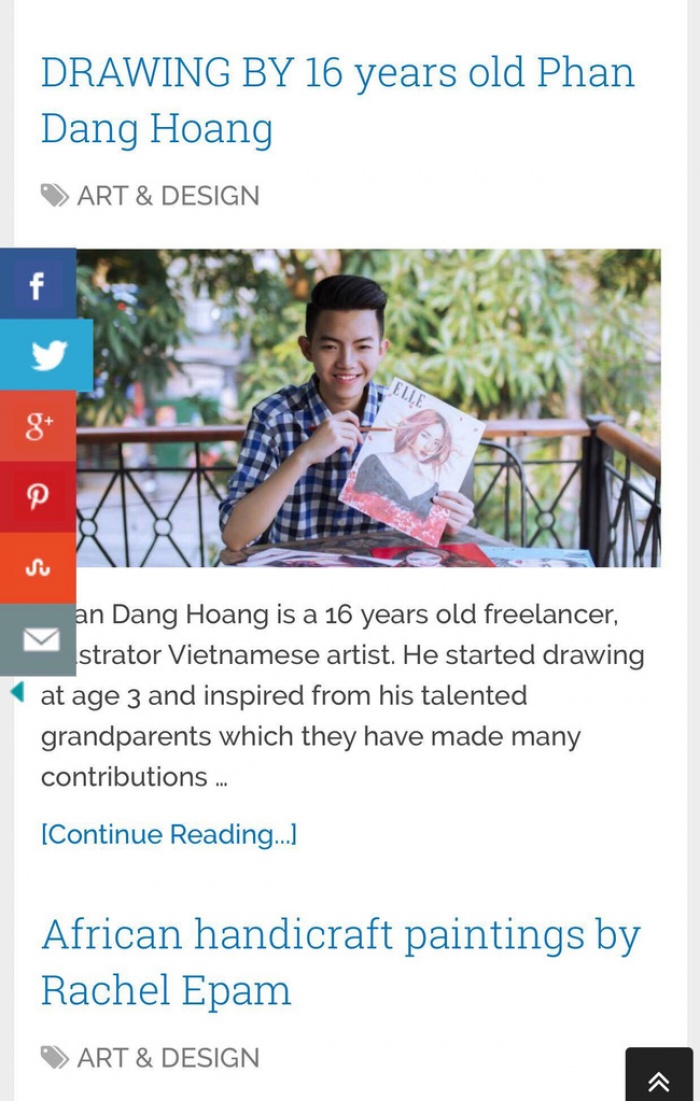
Task: Open ART & DESIGN category under Phan Dang Hoang post
Action: tap(168, 195)
